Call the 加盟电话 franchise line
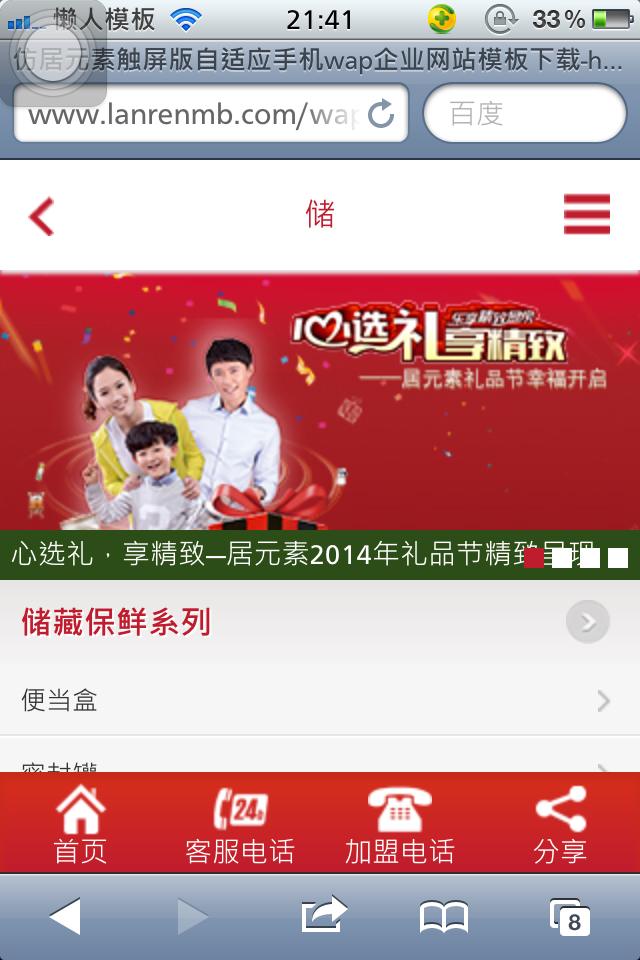Viewport: 640px width, 960px height. click(400, 825)
